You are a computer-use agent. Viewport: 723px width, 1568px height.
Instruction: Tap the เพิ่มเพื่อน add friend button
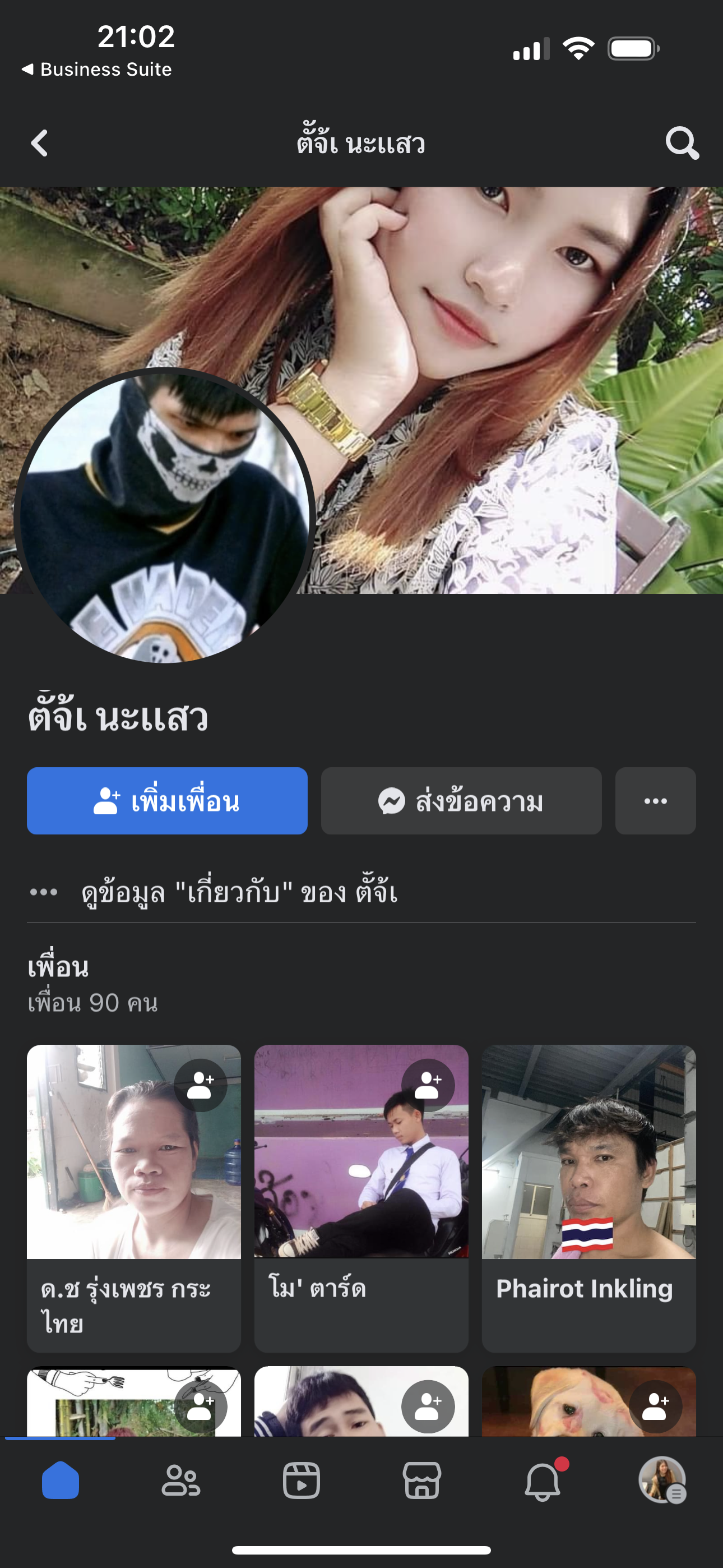pyautogui.click(x=167, y=801)
